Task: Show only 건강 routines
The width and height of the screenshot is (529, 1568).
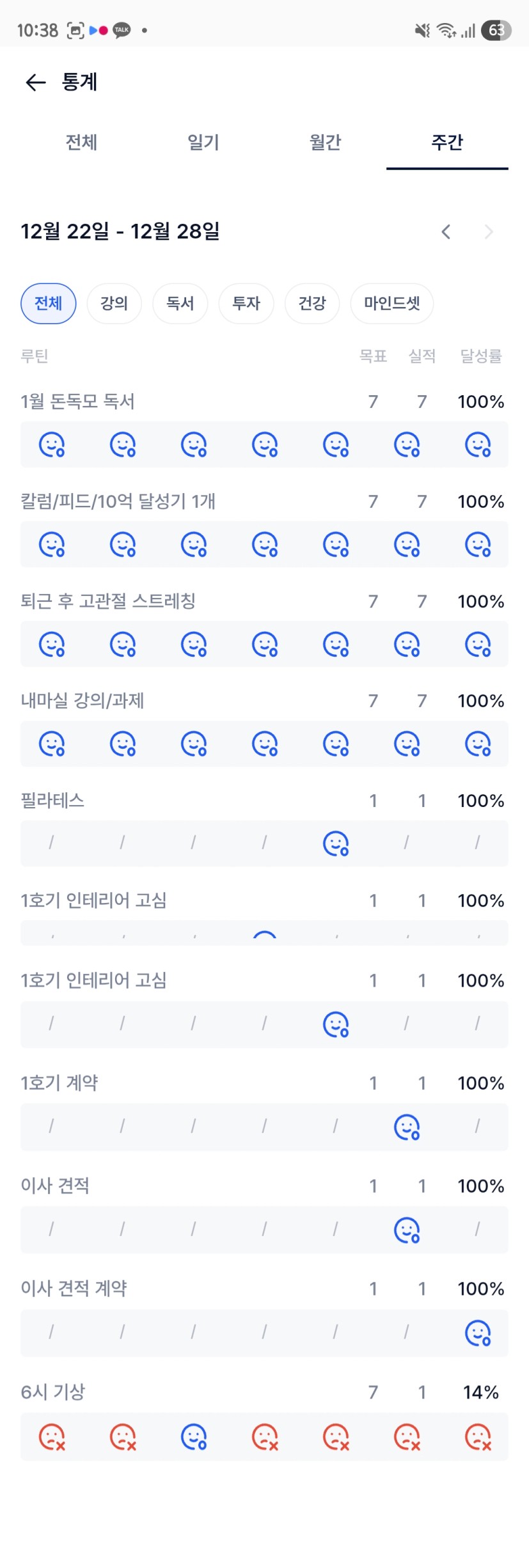Action: (x=312, y=303)
